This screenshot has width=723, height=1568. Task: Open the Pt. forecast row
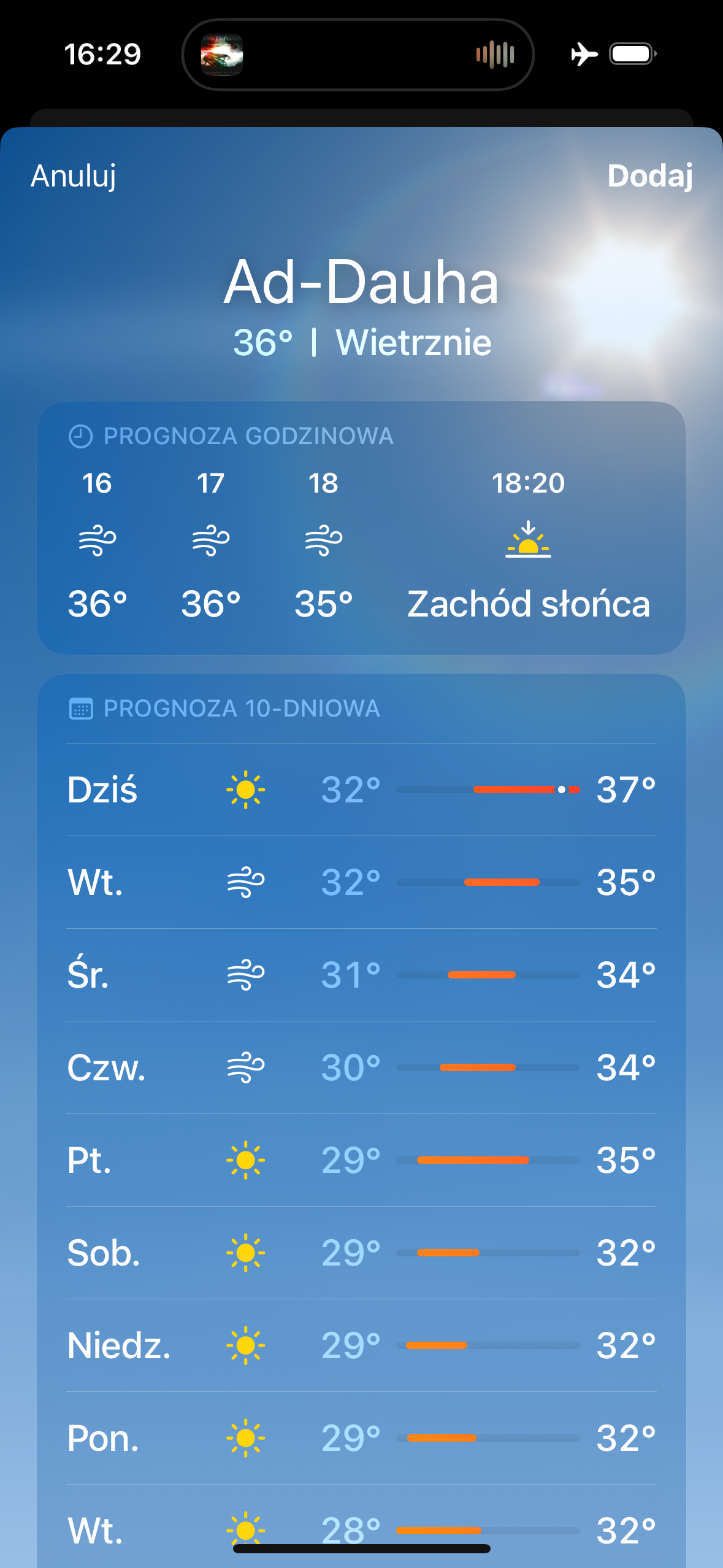[361, 1160]
